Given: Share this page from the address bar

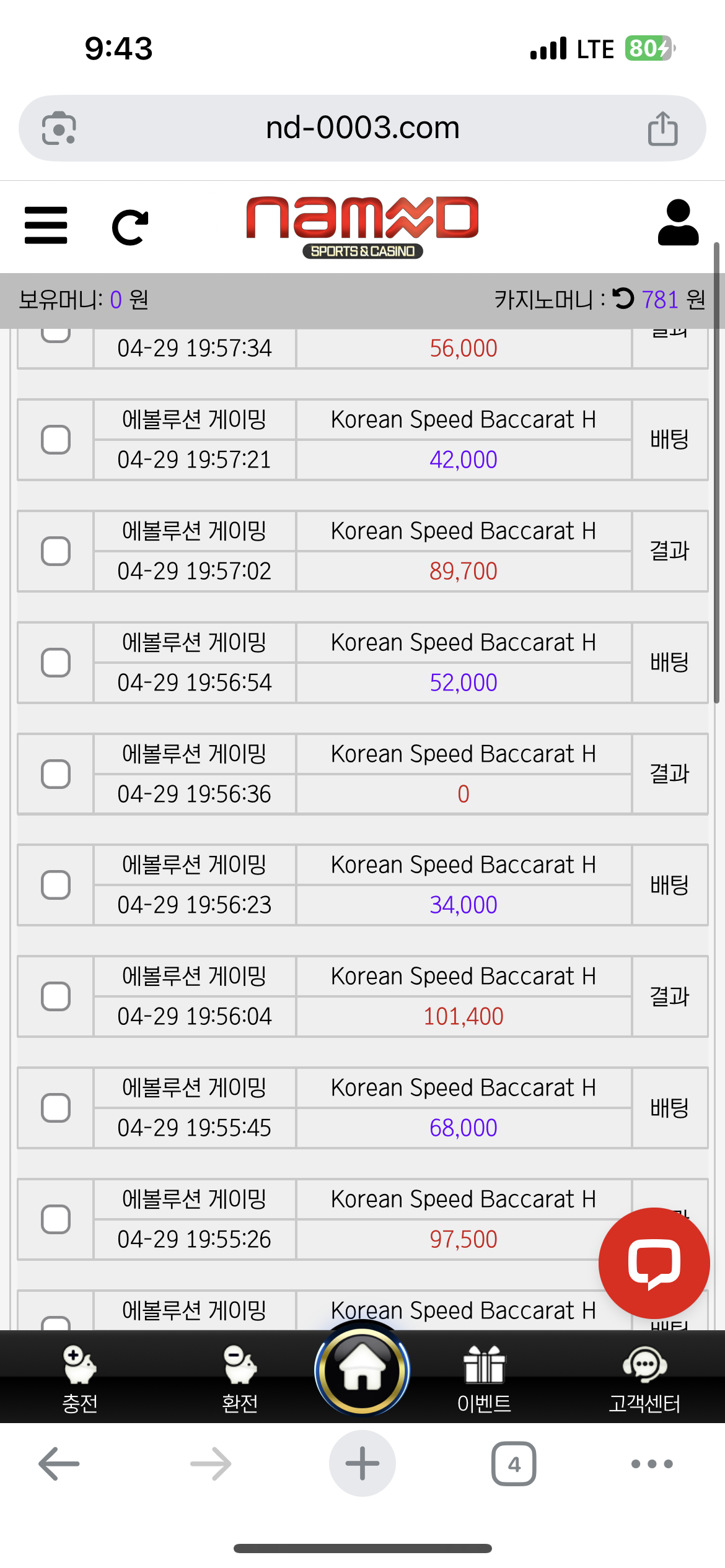Looking at the screenshot, I should click(662, 129).
